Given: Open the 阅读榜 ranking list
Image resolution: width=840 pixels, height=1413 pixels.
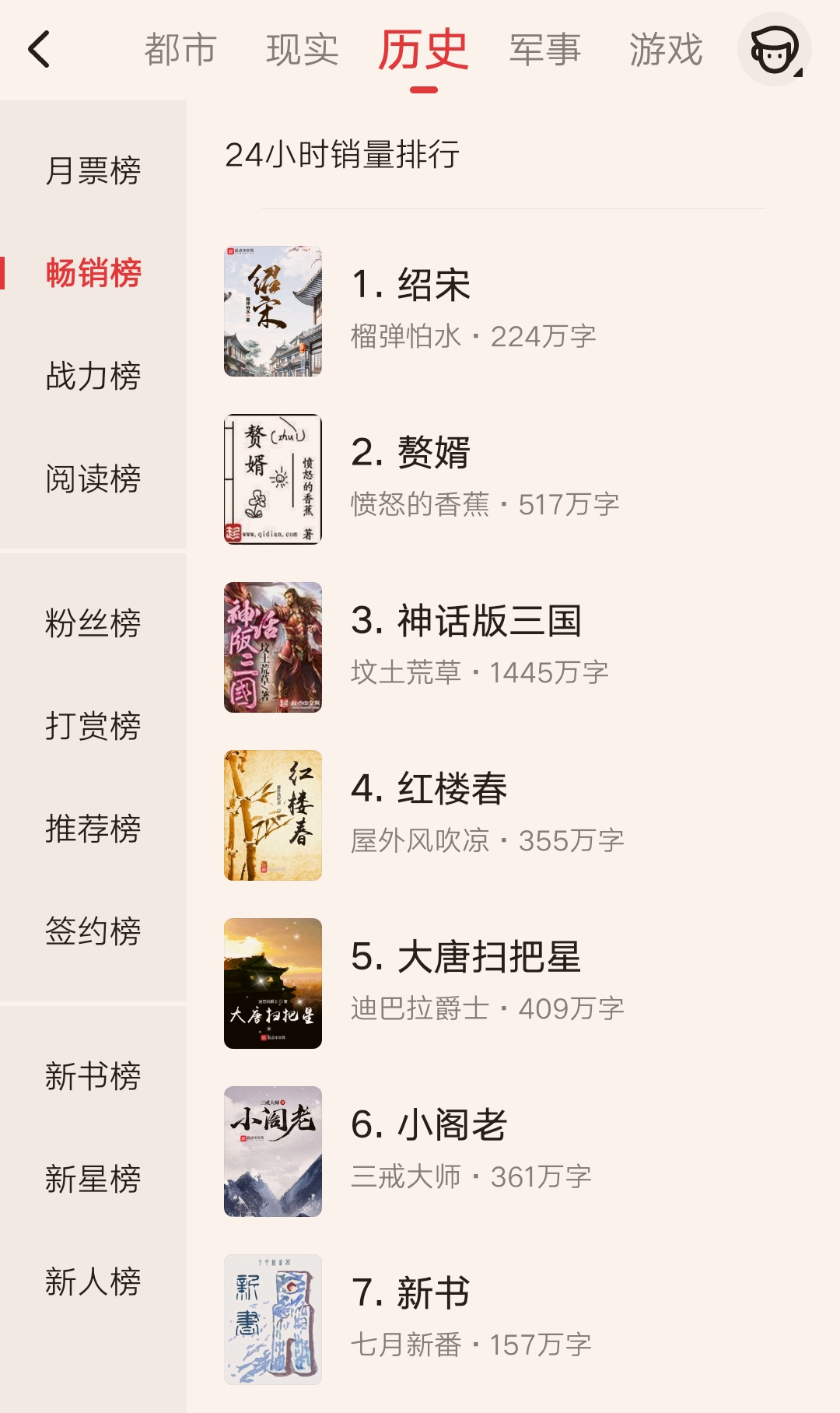Looking at the screenshot, I should coord(93,483).
